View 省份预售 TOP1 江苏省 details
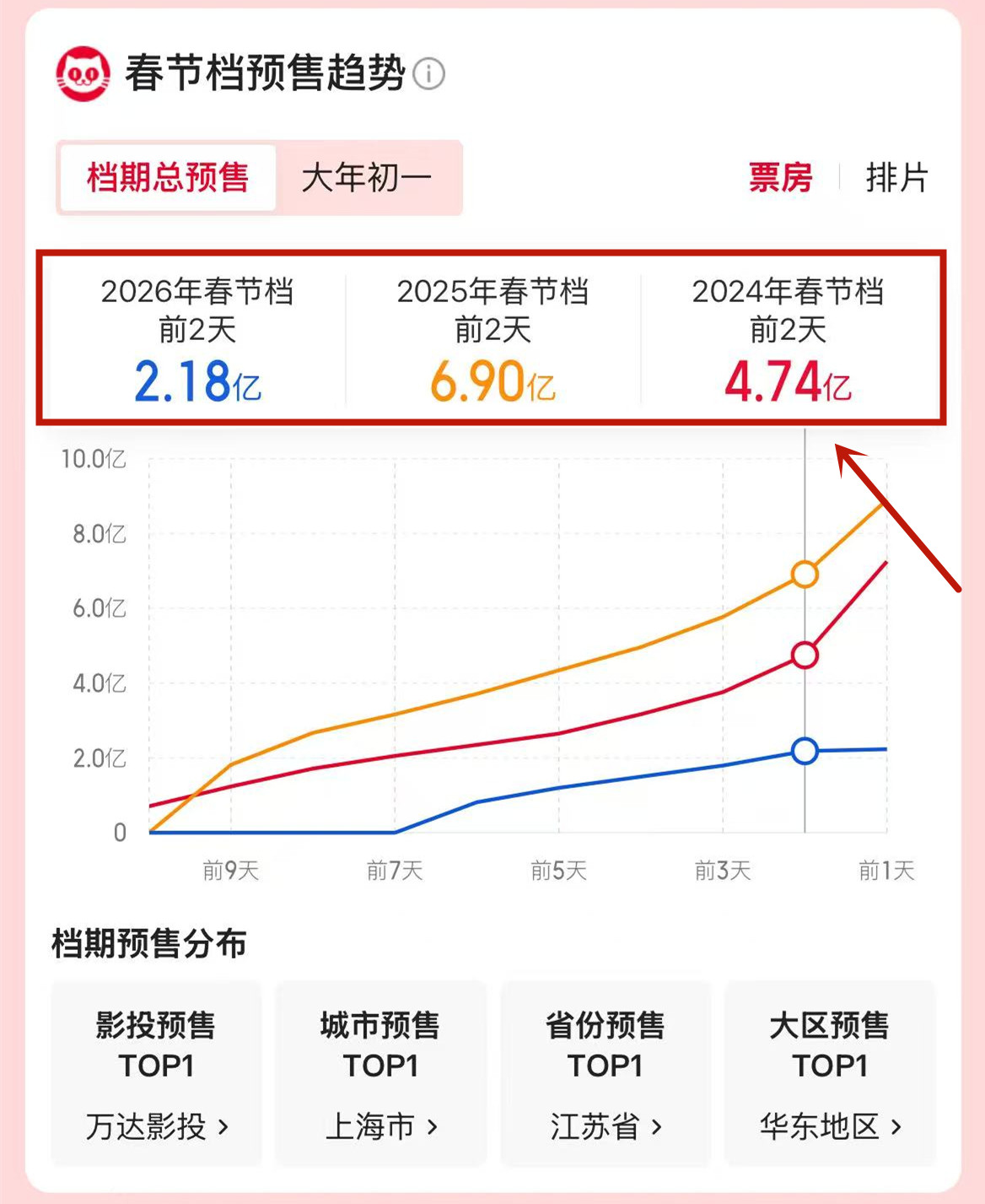985x1204 pixels. click(606, 1073)
